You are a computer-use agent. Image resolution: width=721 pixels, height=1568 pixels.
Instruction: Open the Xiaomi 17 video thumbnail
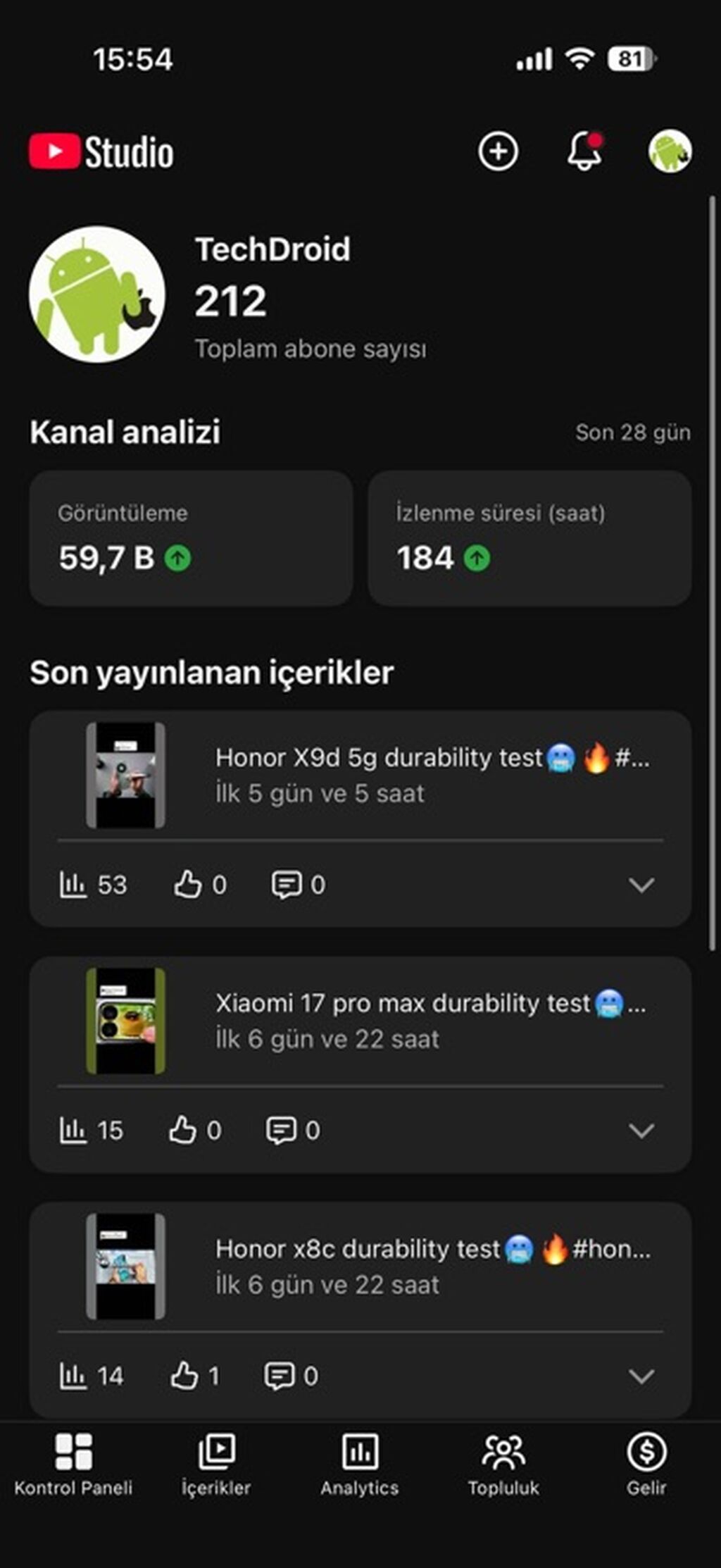[x=125, y=1021]
